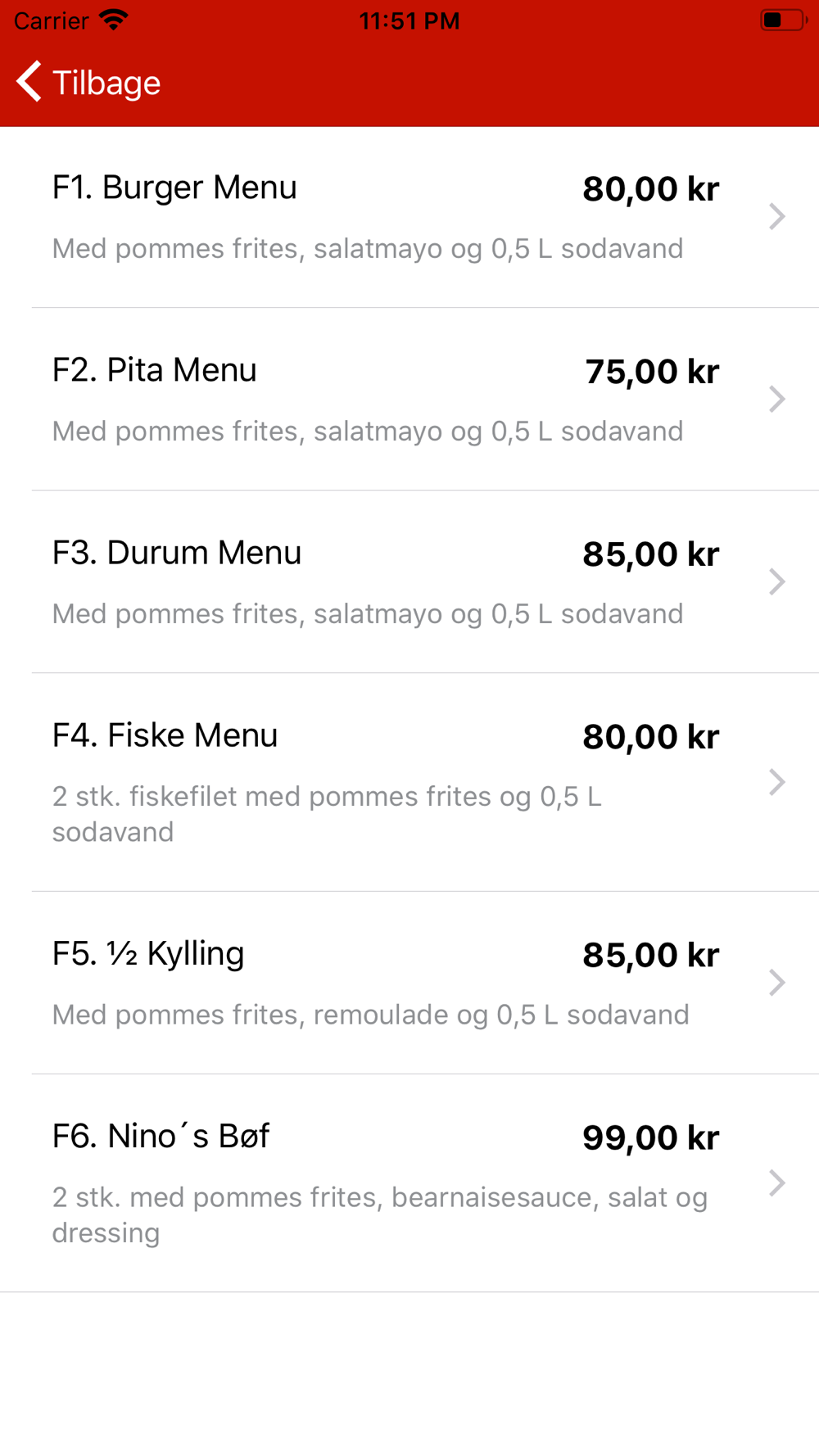The width and height of the screenshot is (819, 1456).
Task: Choose the F4. Fiske Menu row
Action: coord(409,783)
